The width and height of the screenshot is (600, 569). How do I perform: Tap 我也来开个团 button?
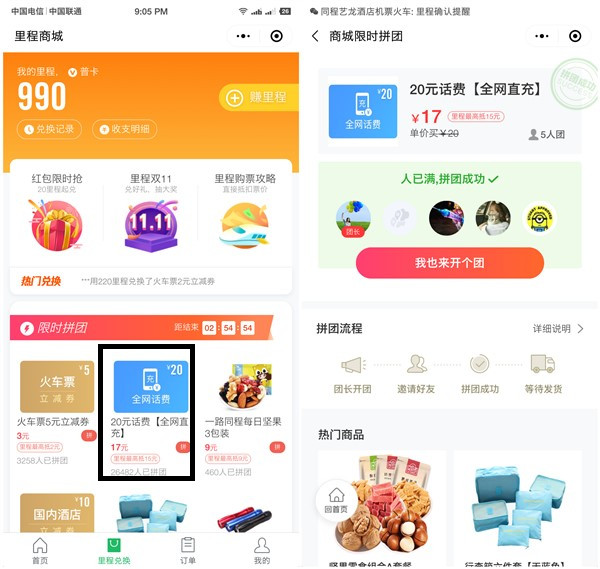click(x=449, y=263)
